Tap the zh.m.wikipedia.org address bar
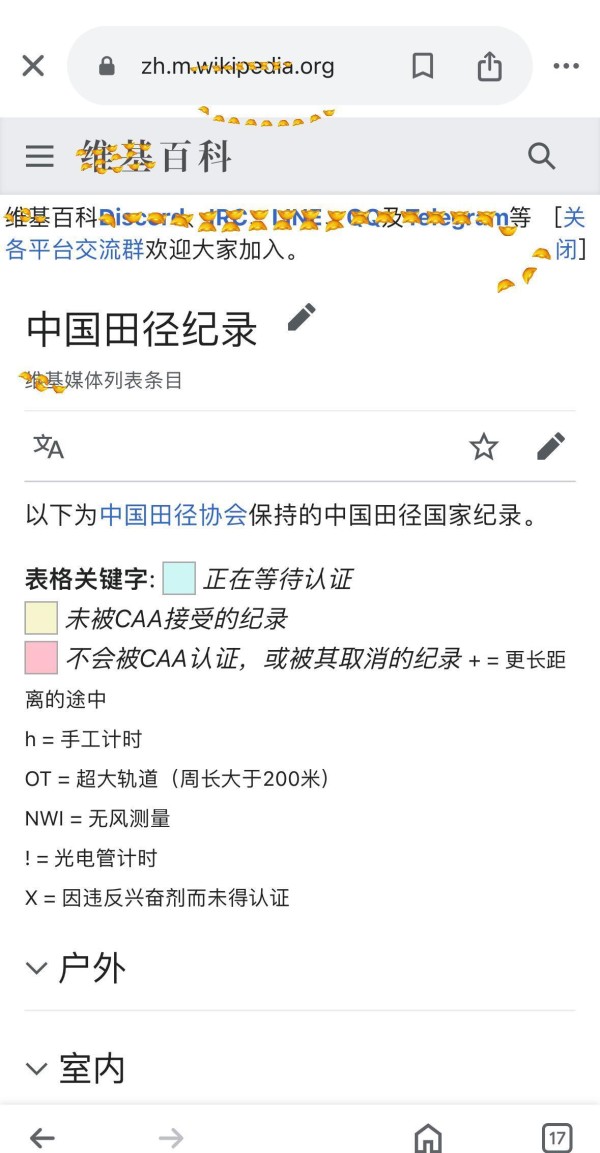 238,66
